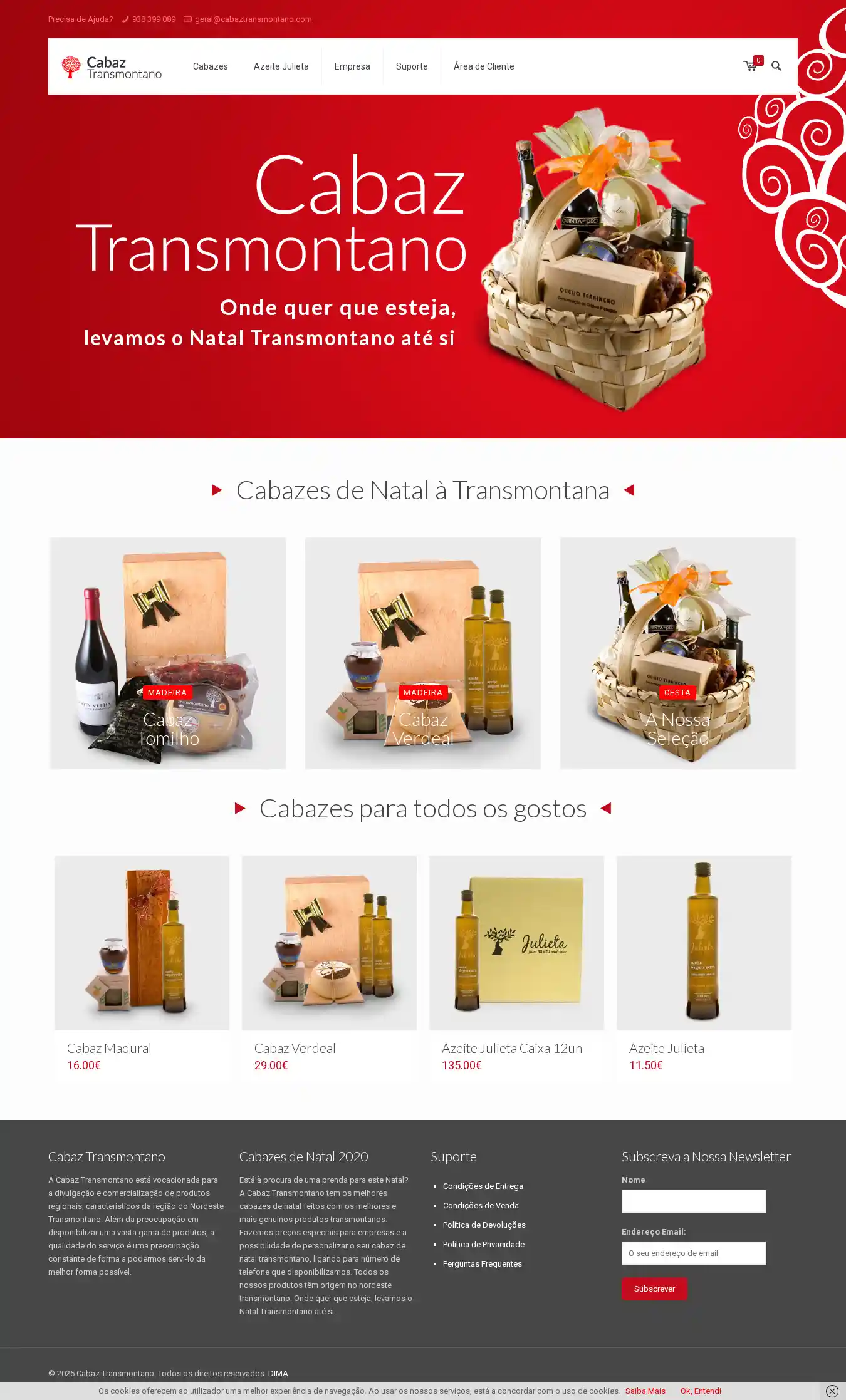Image resolution: width=846 pixels, height=1400 pixels.
Task: Go to the Azeite Julieta menu item
Action: 281,66
